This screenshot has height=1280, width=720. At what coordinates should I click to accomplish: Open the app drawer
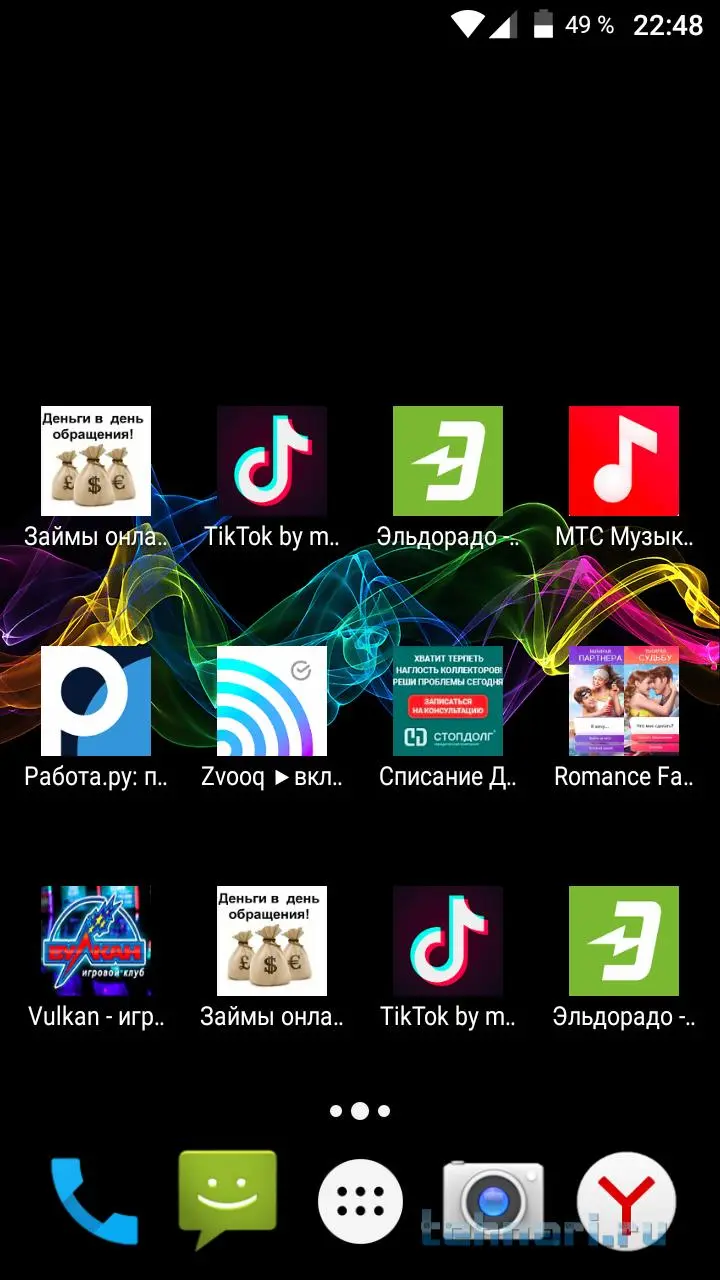[x=360, y=1201]
